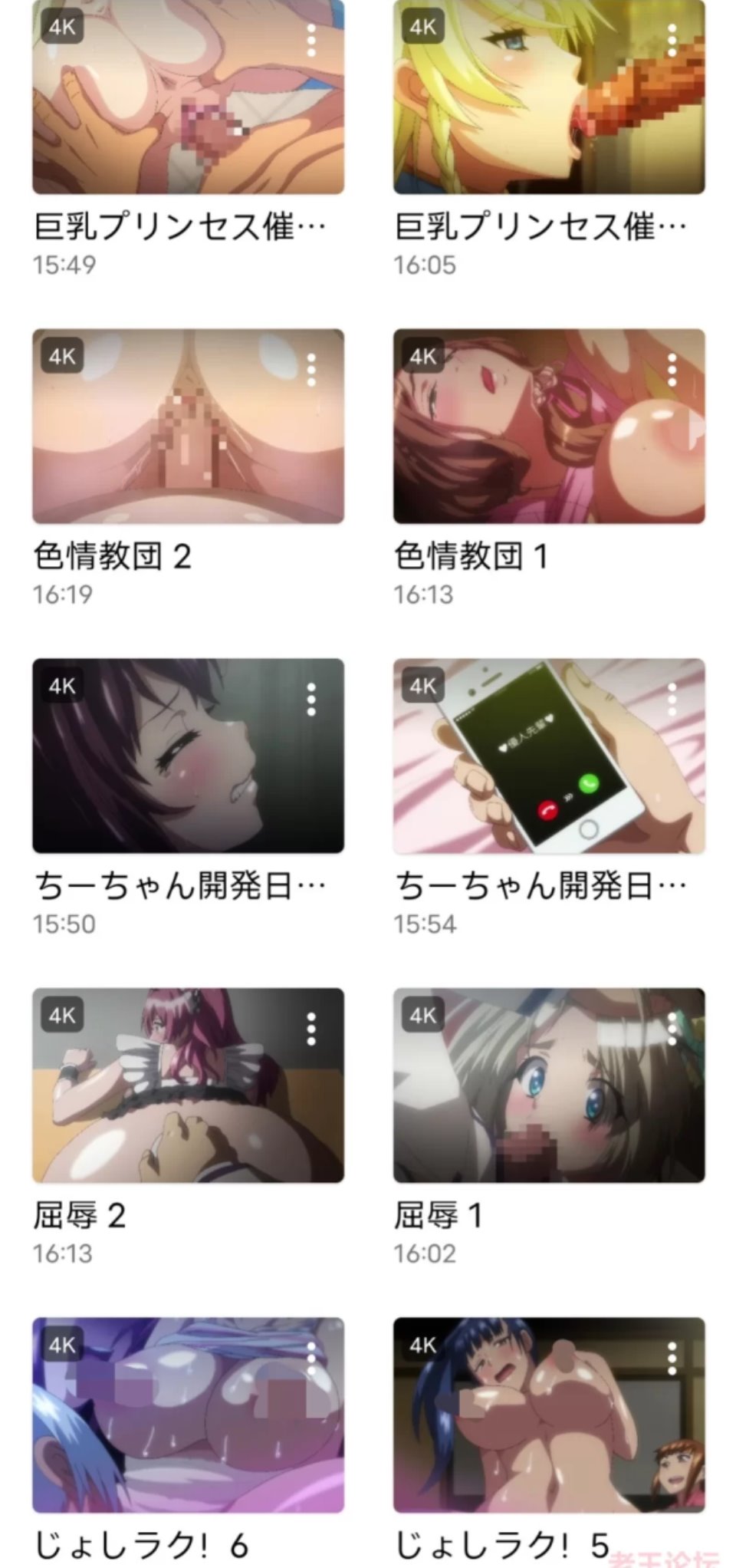Viewport: 736px width, 1568px height.
Task: Show more options for the 15:49 video
Action: pos(310,41)
